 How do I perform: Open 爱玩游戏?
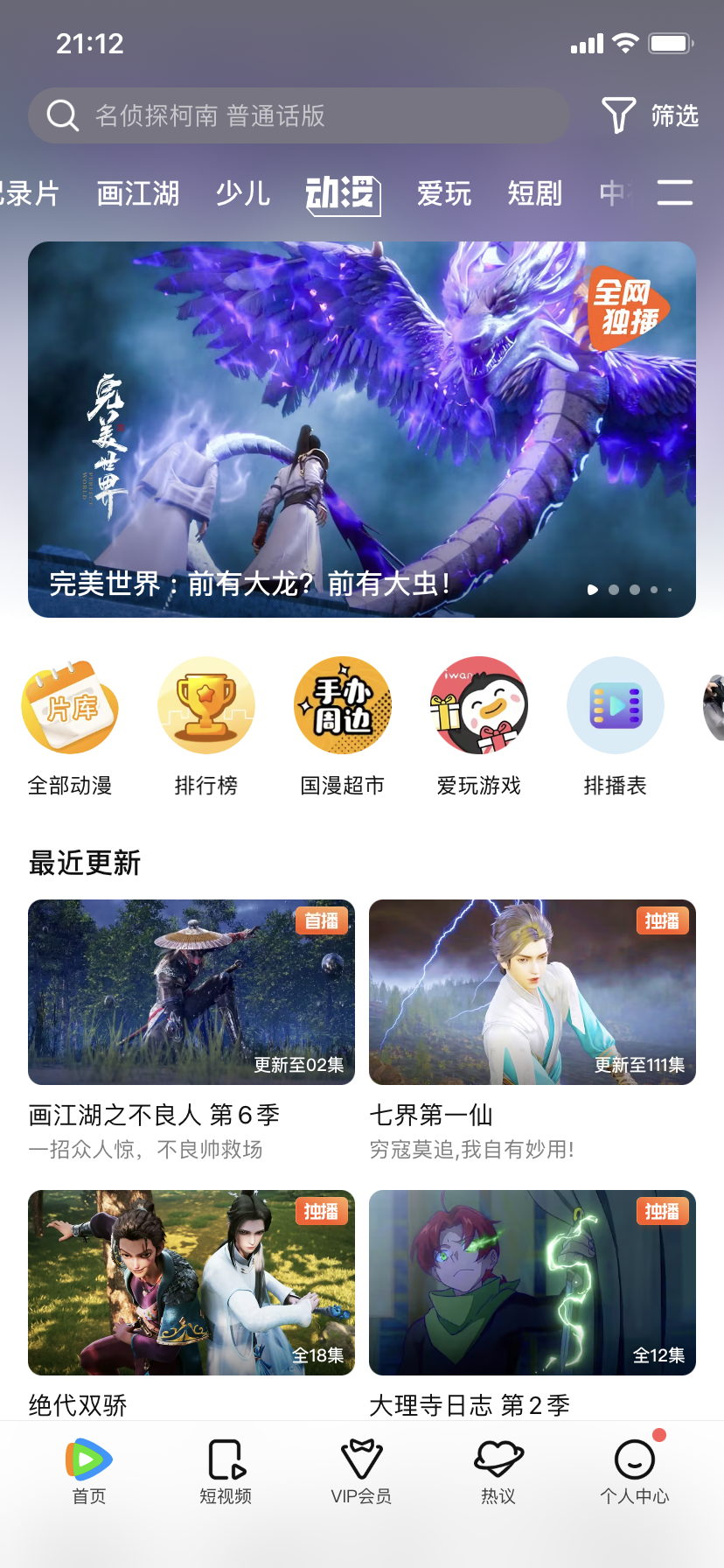pyautogui.click(x=479, y=726)
